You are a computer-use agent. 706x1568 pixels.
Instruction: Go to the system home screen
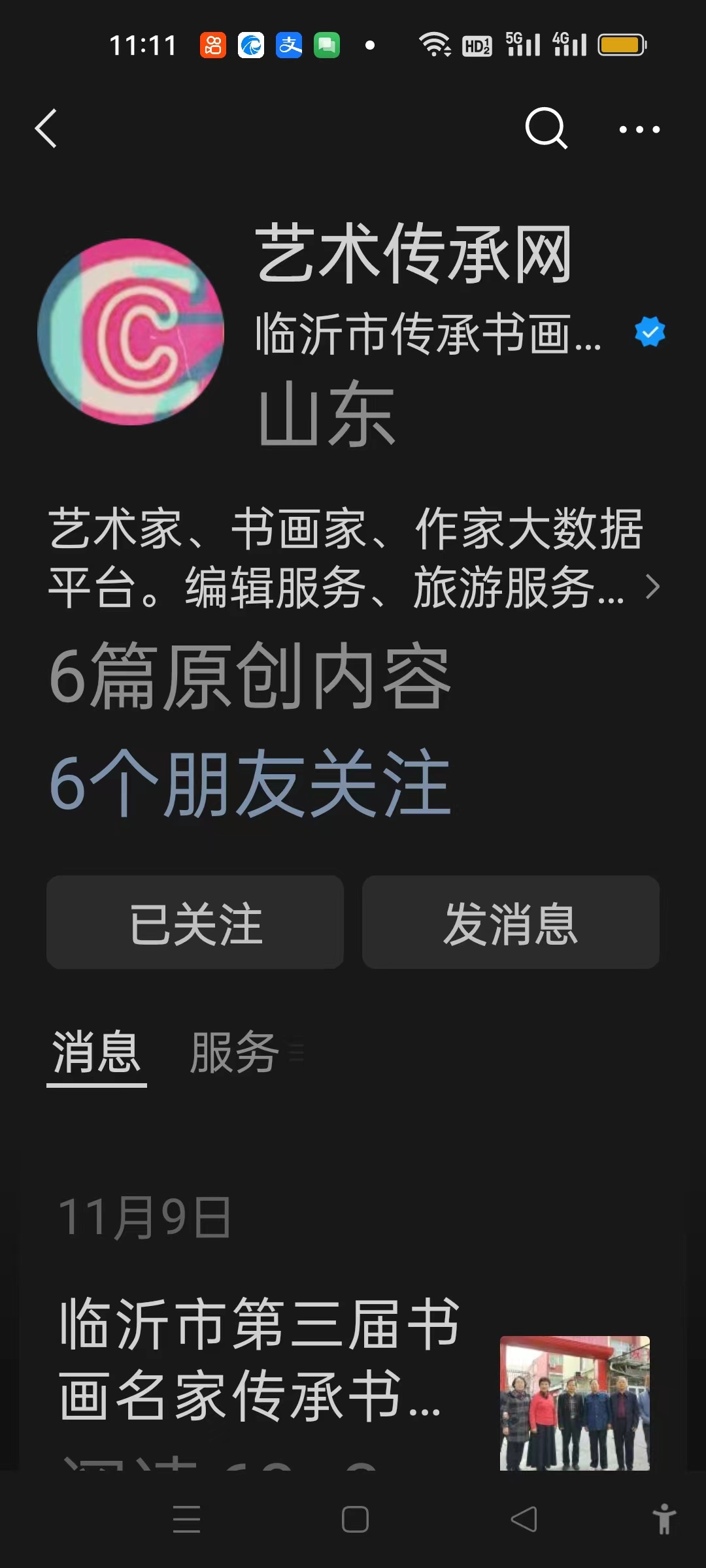(x=355, y=1519)
